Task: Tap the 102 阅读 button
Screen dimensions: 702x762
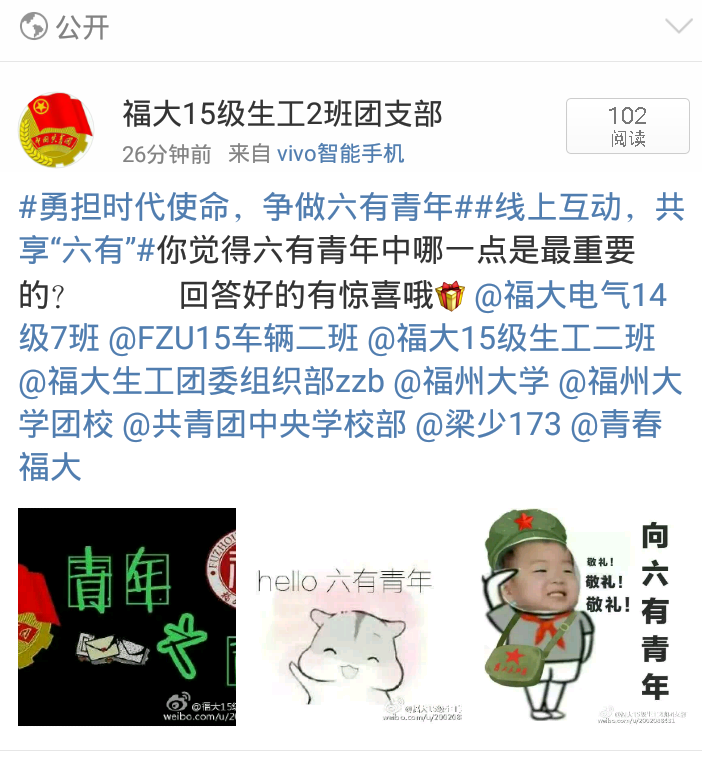Action: 627,126
